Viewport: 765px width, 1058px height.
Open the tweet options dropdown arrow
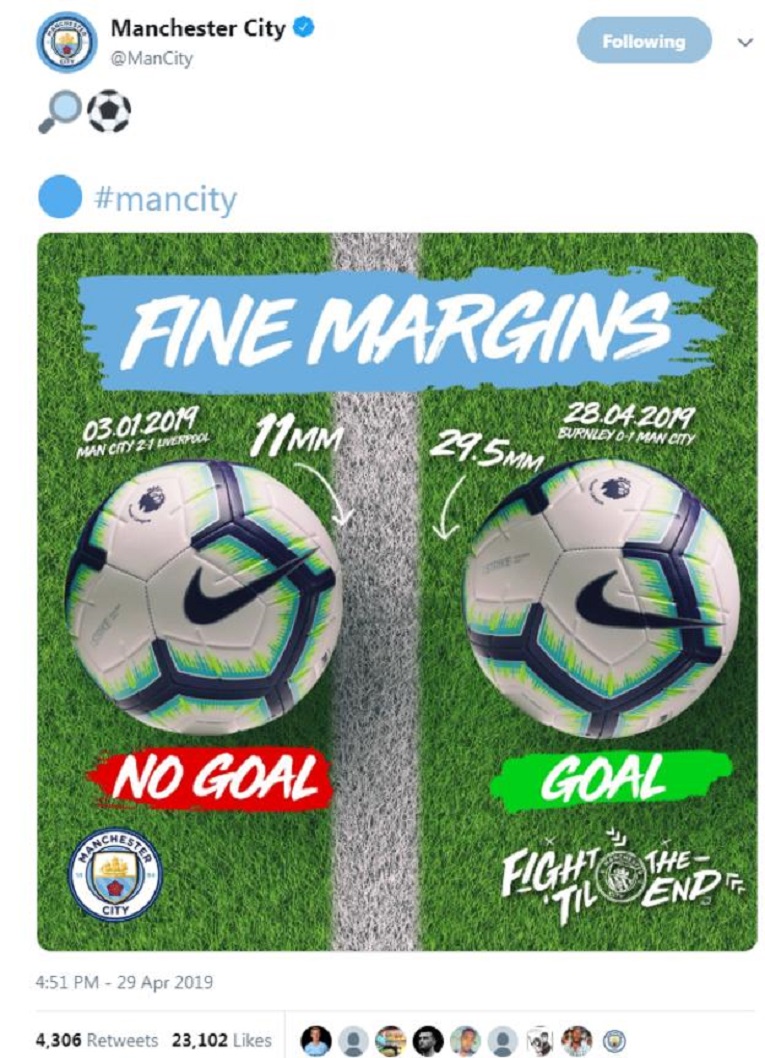[x=745, y=42]
